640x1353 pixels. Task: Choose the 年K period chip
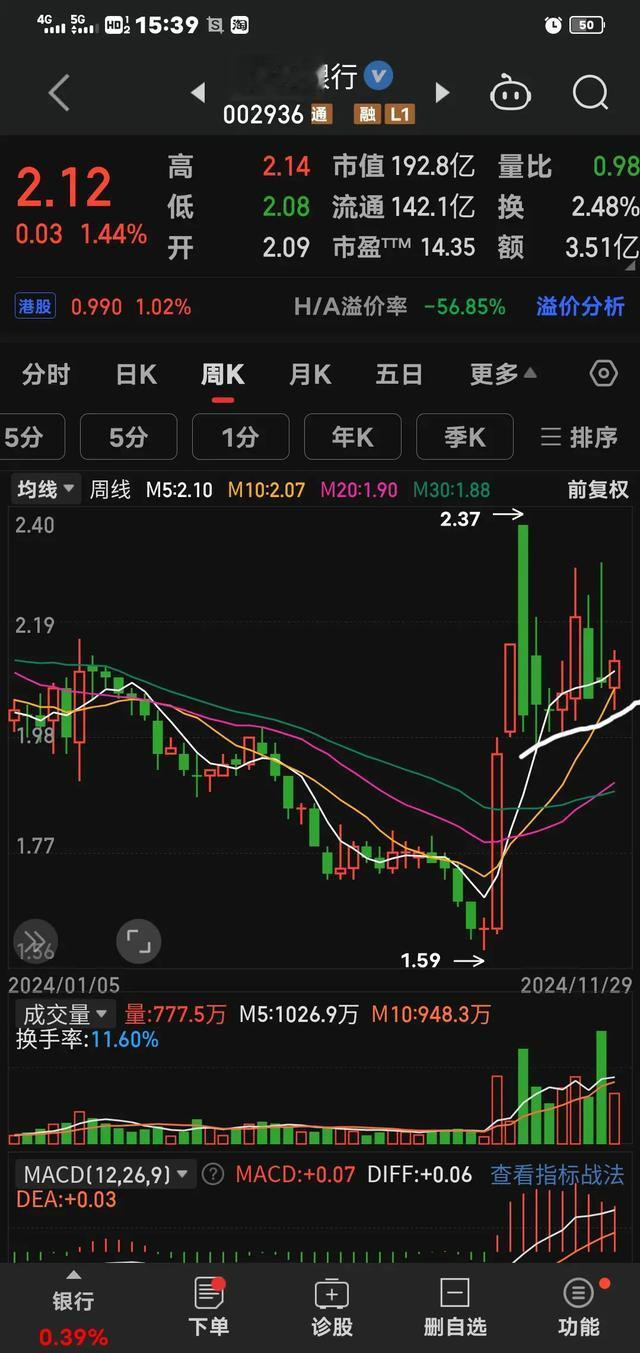click(352, 437)
